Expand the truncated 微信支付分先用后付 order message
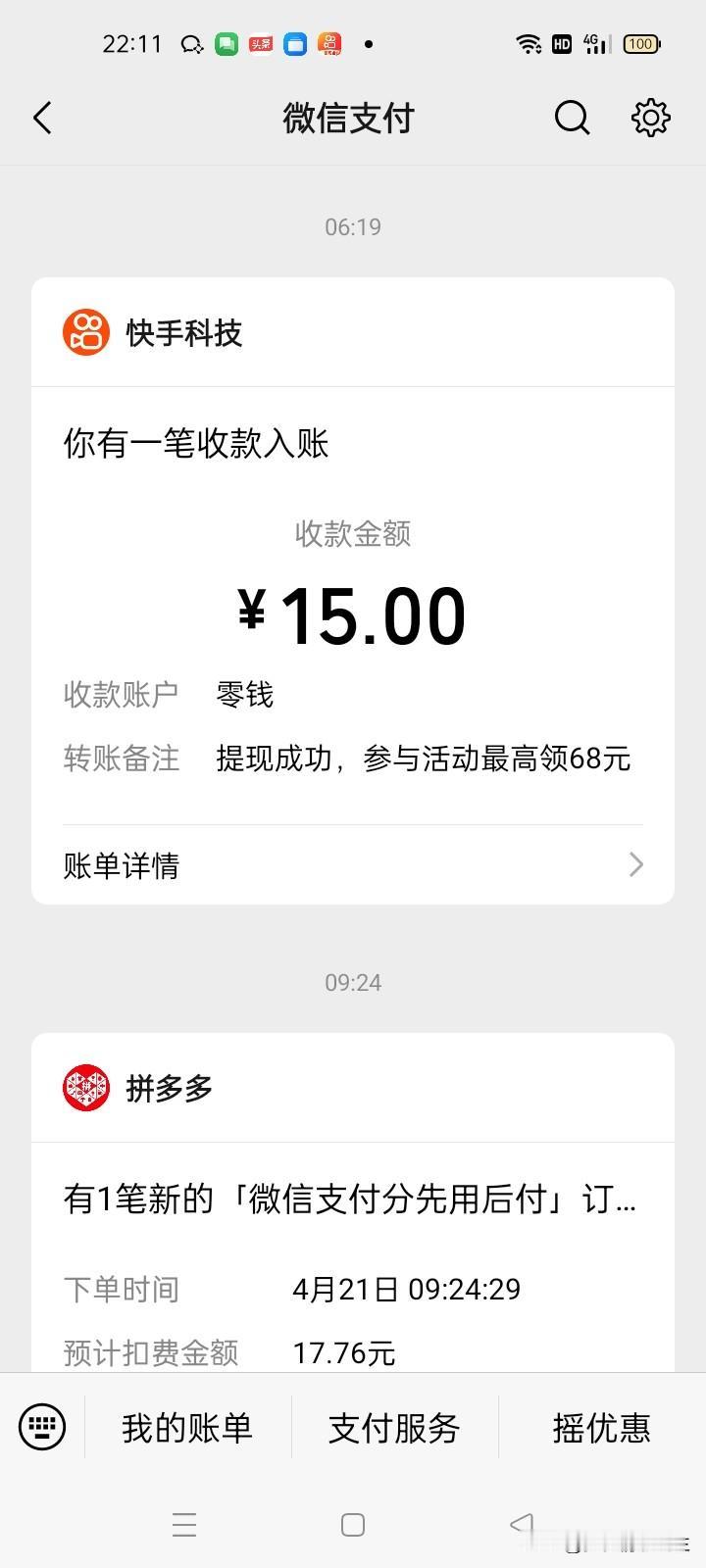This screenshot has height=1568, width=706. pos(350,1198)
